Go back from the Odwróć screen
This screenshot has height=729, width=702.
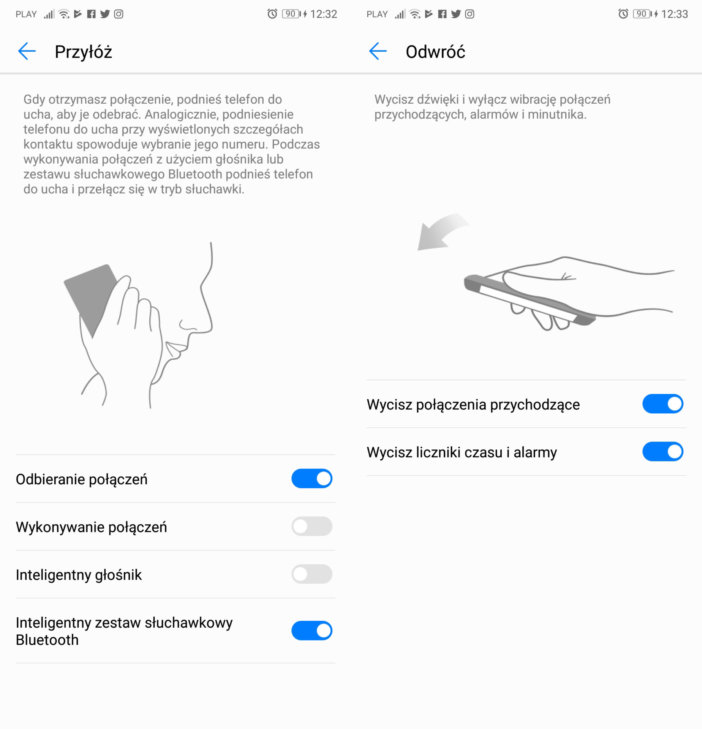[x=377, y=52]
